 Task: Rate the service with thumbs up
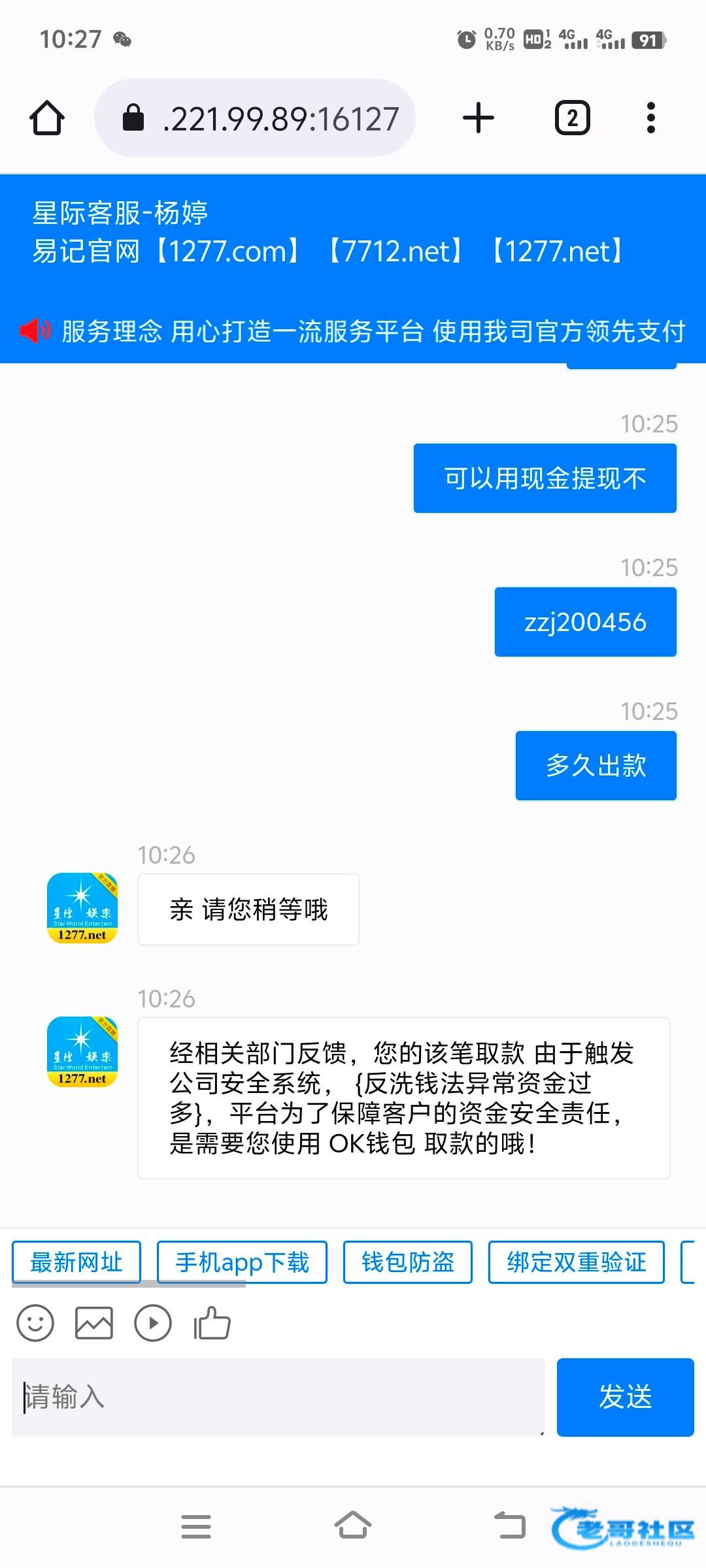212,1323
